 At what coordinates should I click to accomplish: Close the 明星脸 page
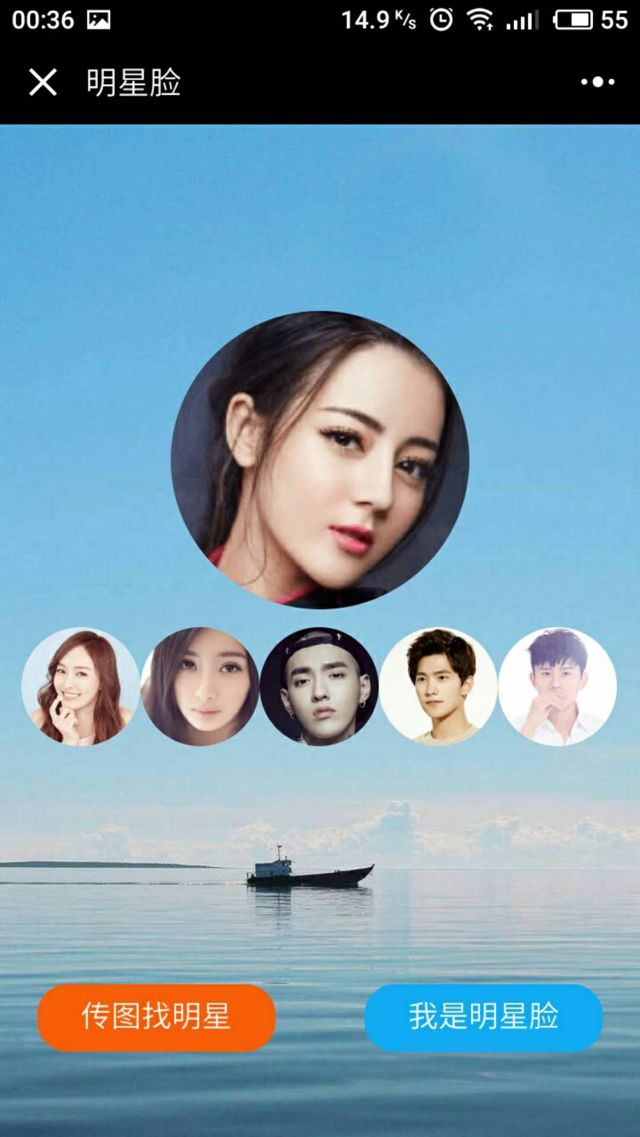click(x=43, y=82)
